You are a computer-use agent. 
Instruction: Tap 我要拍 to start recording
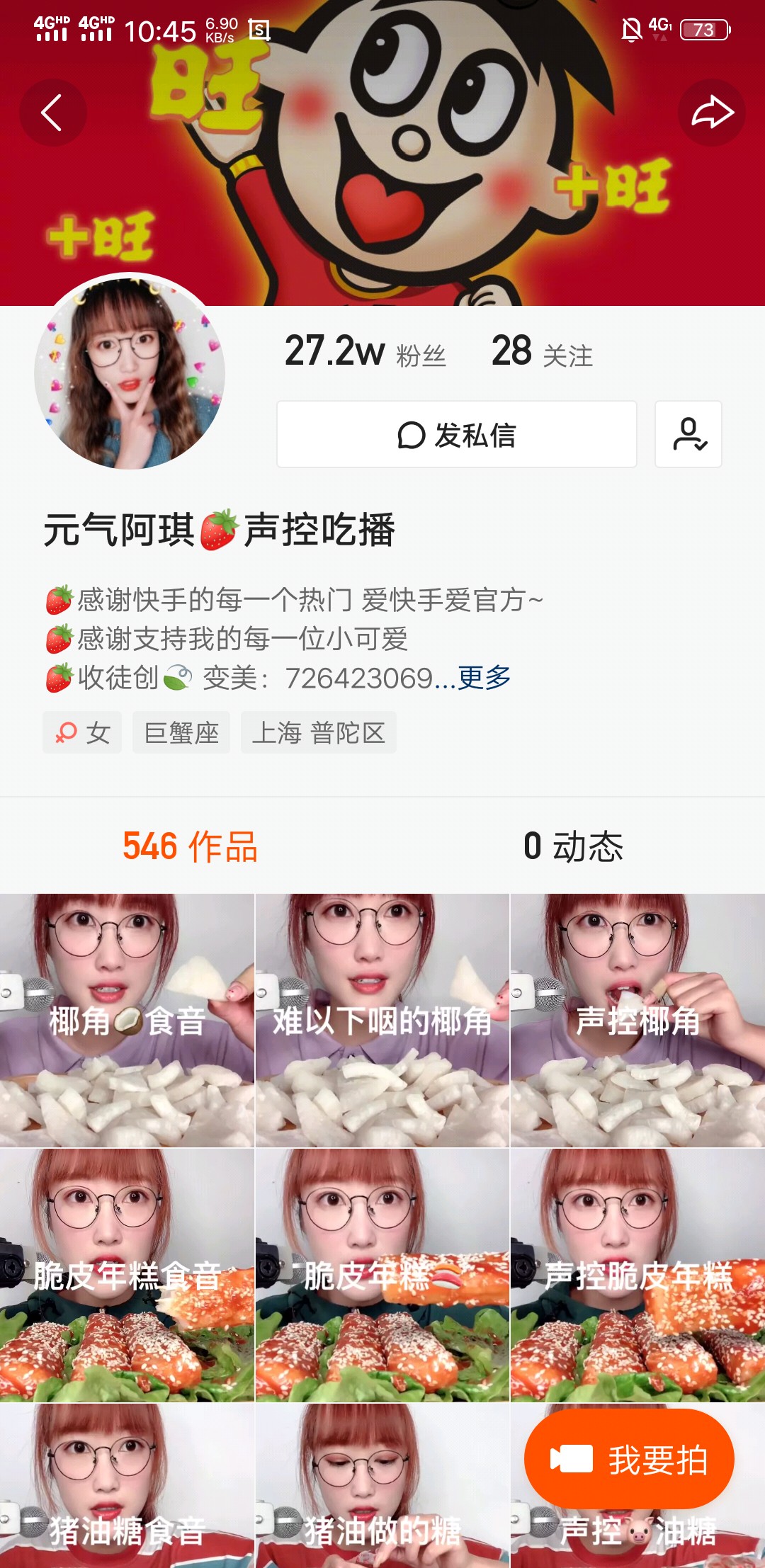(629, 1459)
